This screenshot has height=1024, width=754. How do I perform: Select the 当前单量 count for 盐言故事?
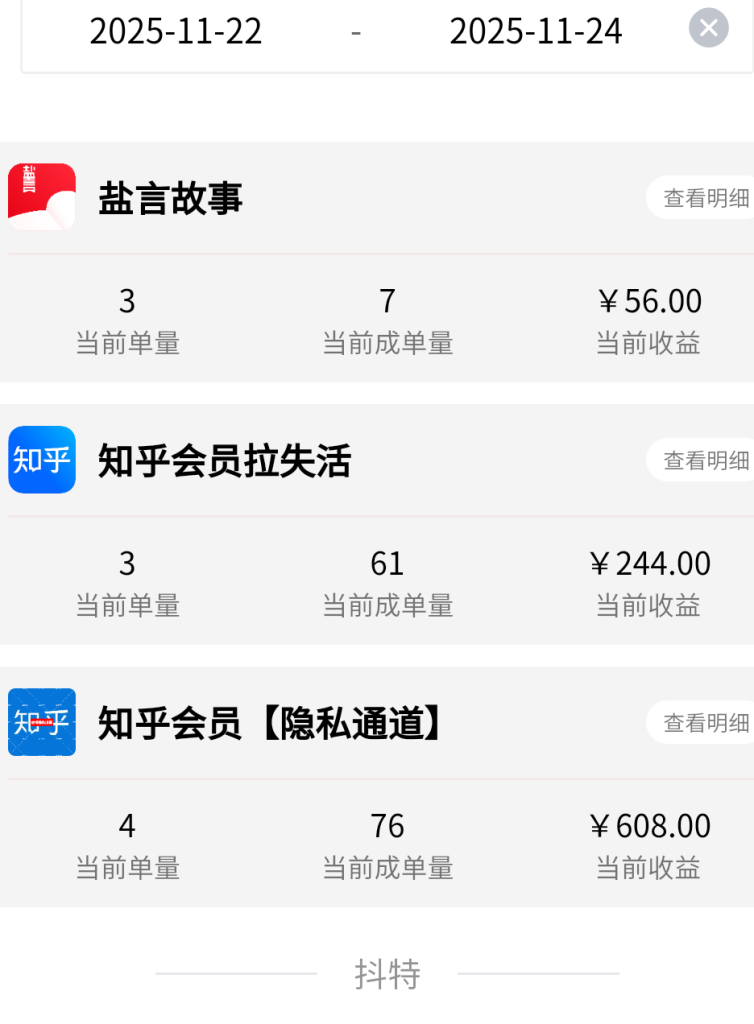tap(127, 302)
